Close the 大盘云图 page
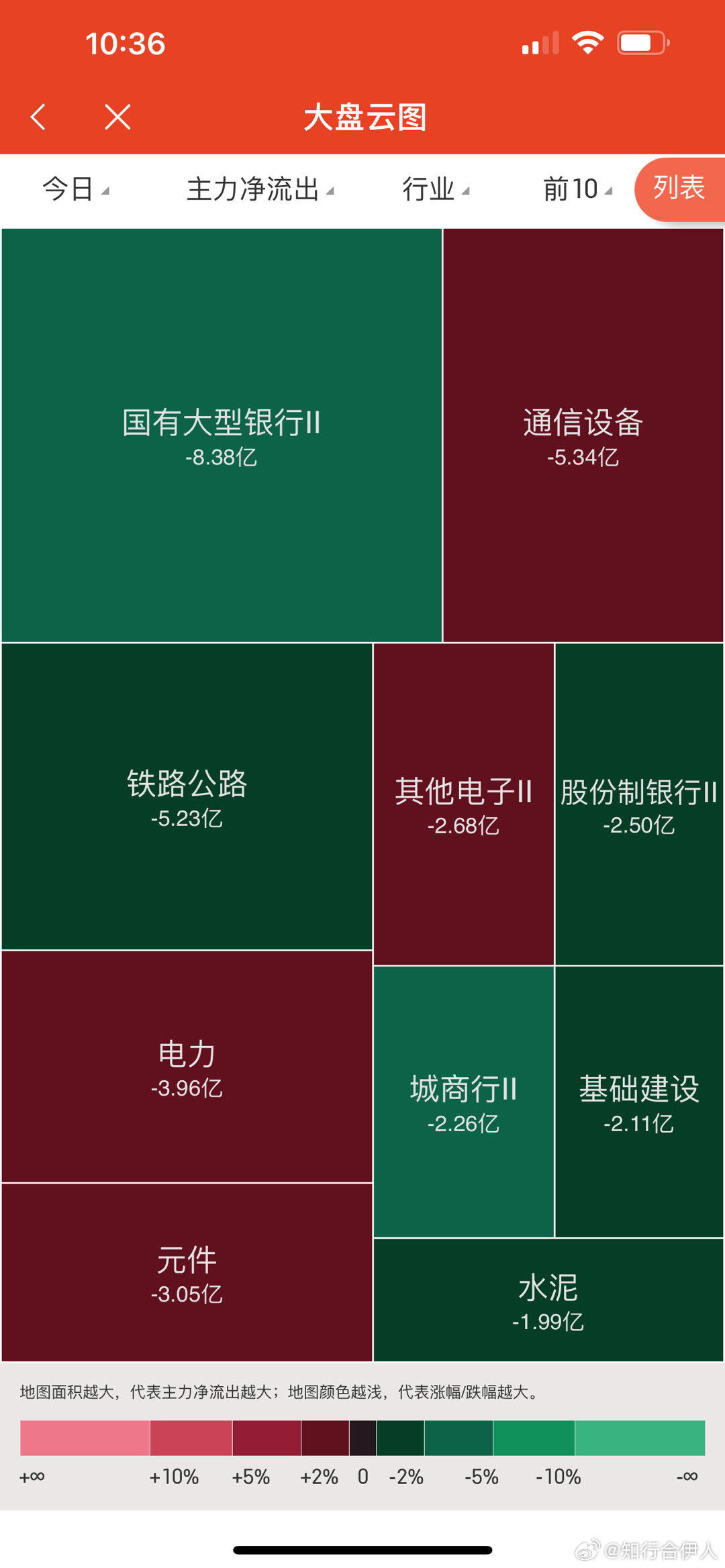The image size is (725, 1568). click(117, 117)
